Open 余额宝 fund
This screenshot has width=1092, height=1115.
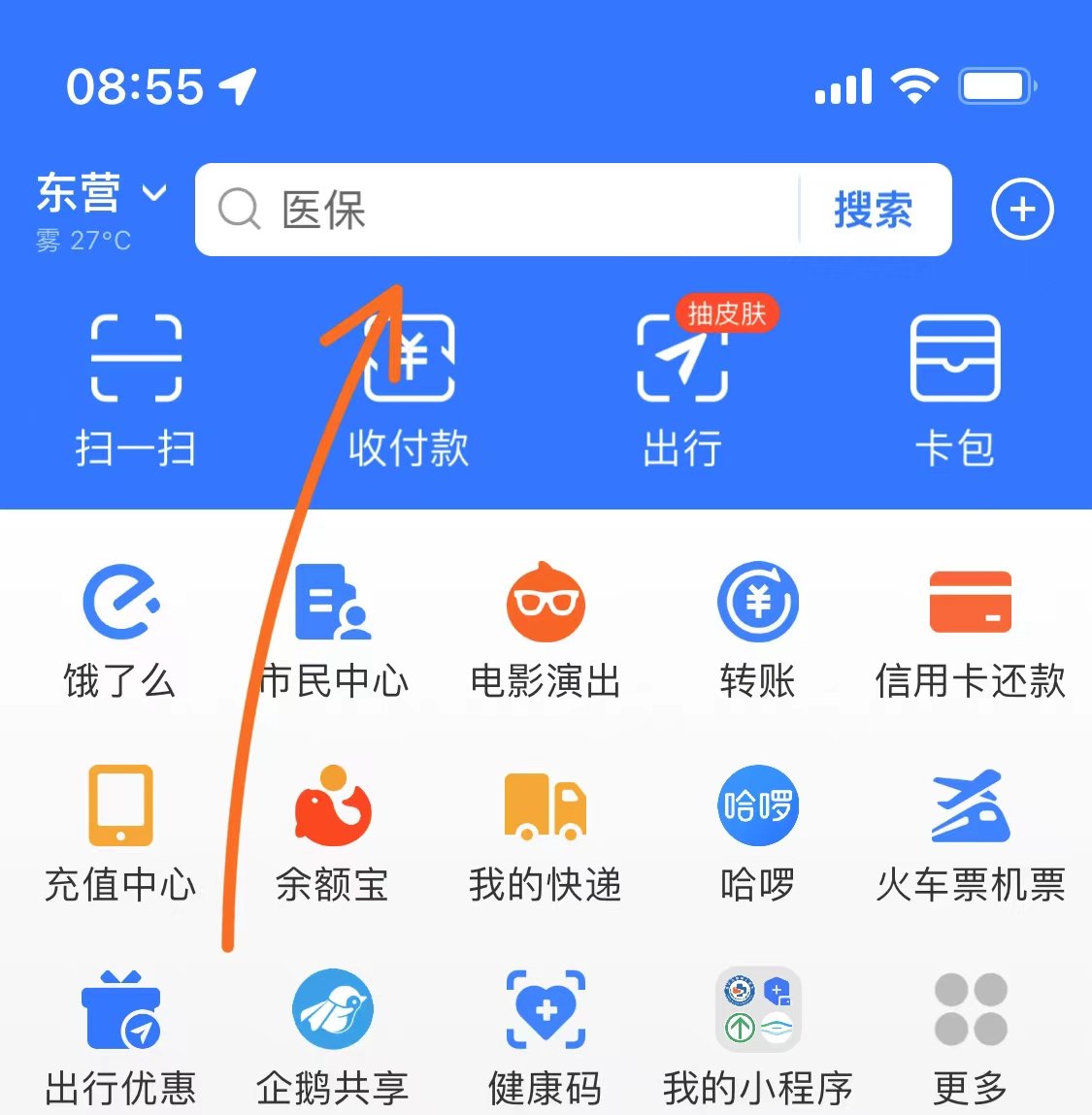pos(333,835)
